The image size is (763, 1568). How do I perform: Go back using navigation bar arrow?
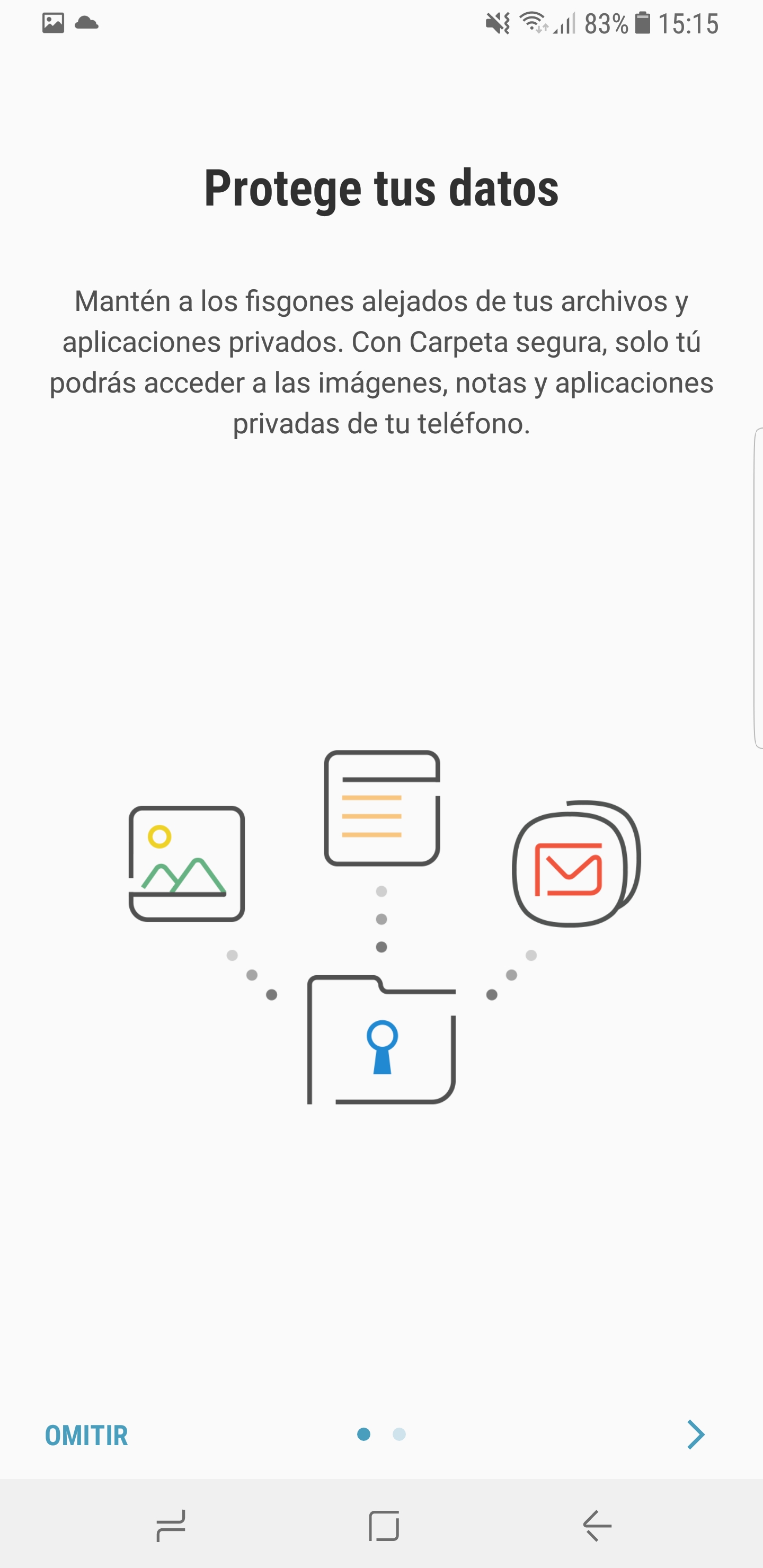597,1526
